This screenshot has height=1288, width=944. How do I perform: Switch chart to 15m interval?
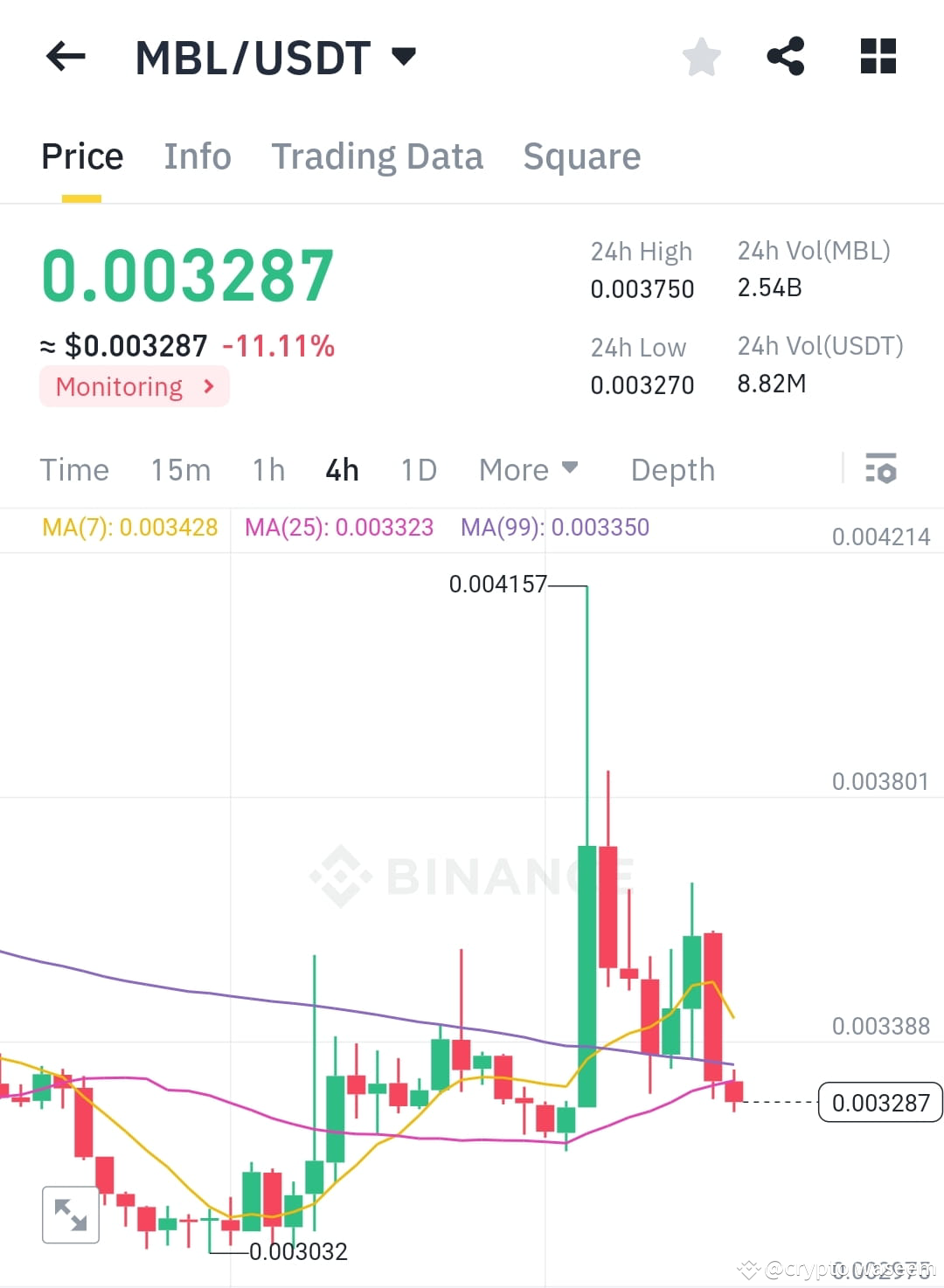click(179, 469)
